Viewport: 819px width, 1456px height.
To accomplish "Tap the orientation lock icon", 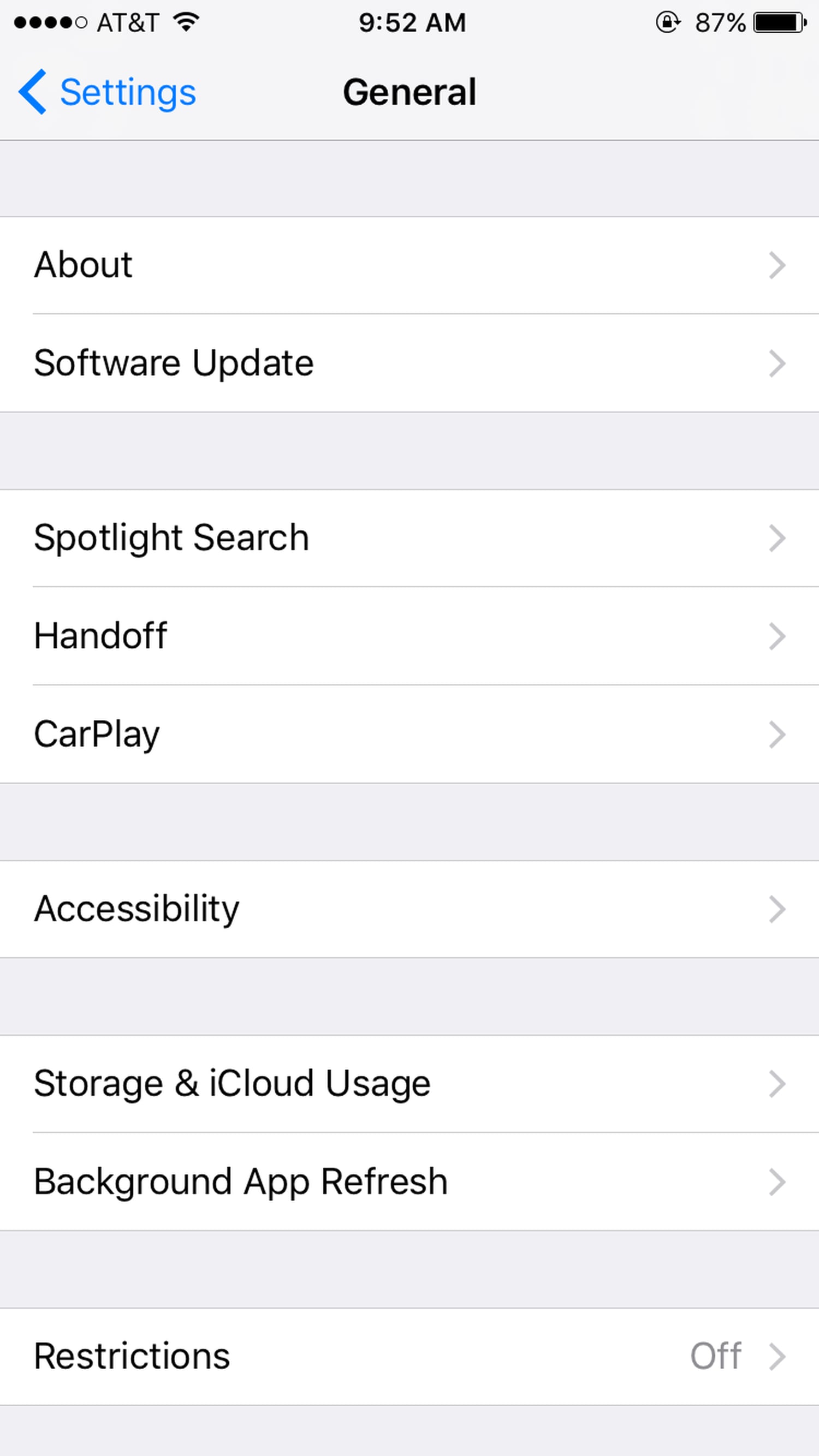I will (667, 21).
